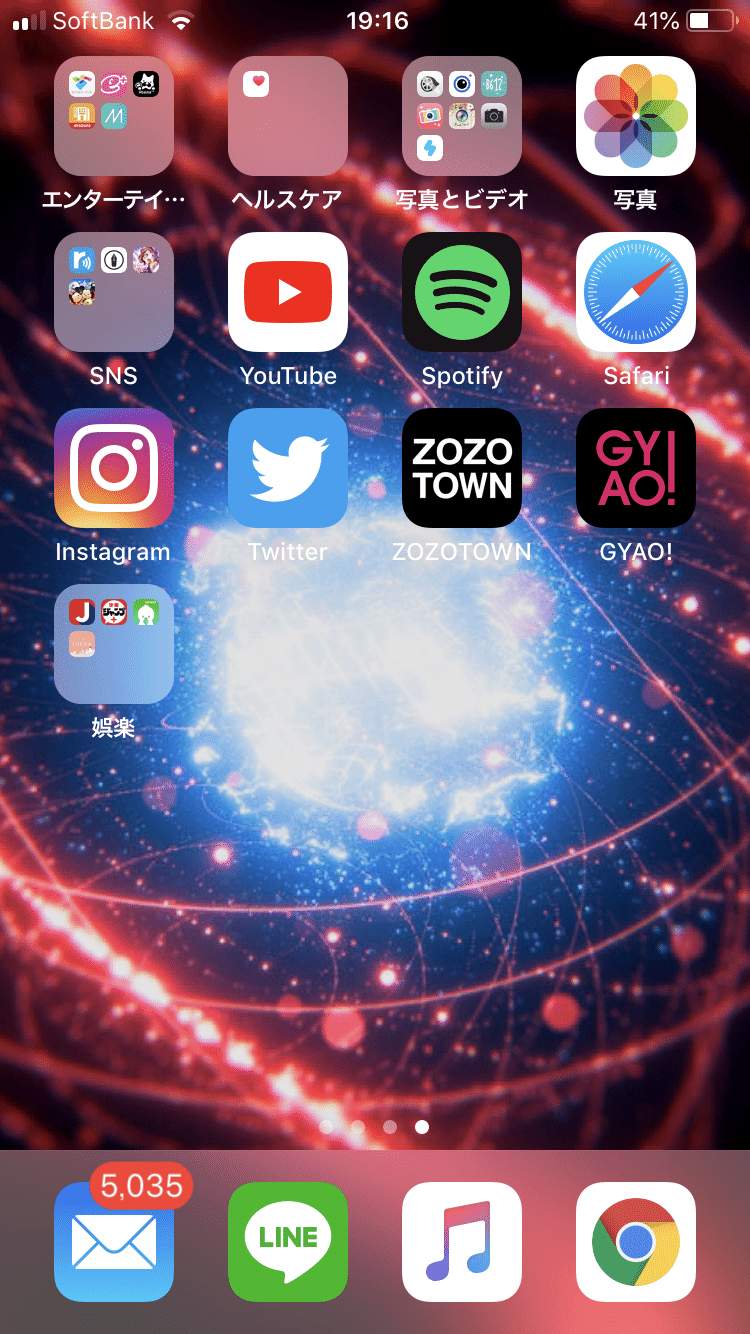This screenshot has height=1334, width=750.
Task: Open the 娯楽 folder
Action: [x=114, y=644]
